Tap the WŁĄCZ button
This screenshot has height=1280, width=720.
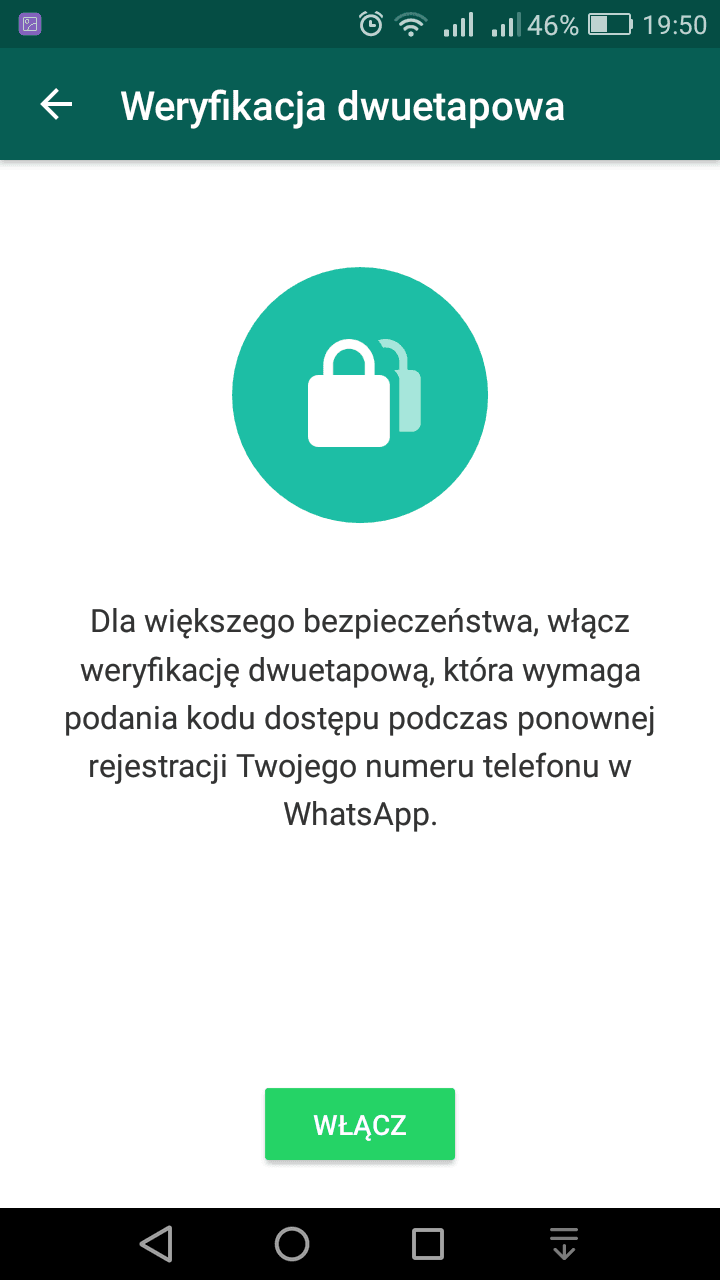(x=360, y=1124)
